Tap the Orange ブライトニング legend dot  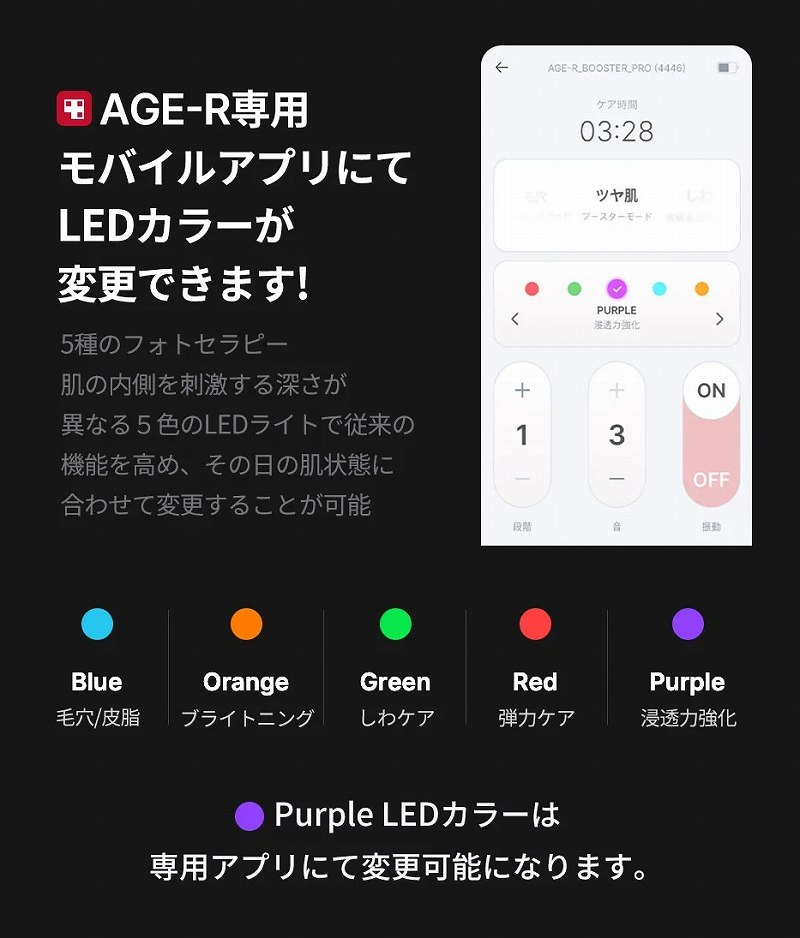[x=246, y=625]
